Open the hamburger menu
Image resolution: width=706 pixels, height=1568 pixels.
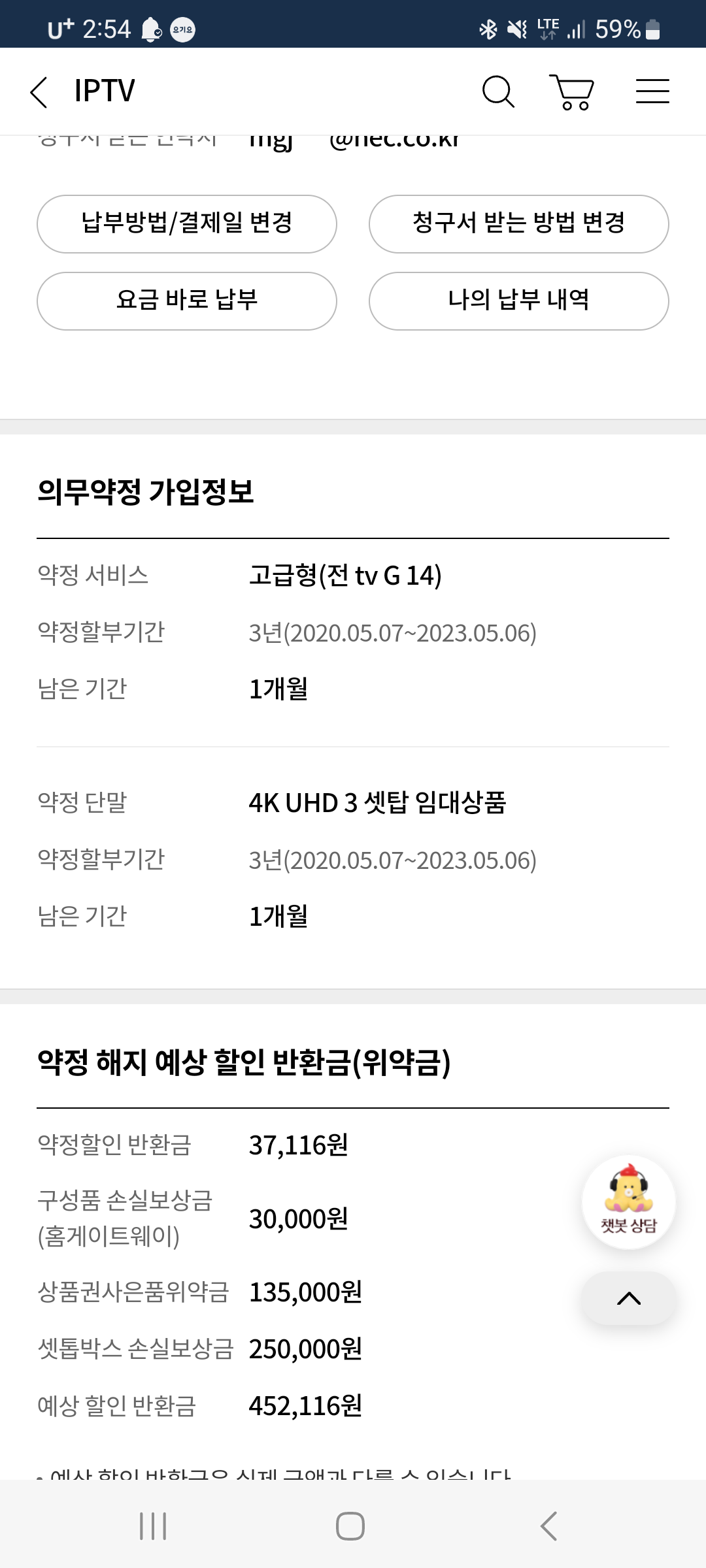pyautogui.click(x=652, y=91)
